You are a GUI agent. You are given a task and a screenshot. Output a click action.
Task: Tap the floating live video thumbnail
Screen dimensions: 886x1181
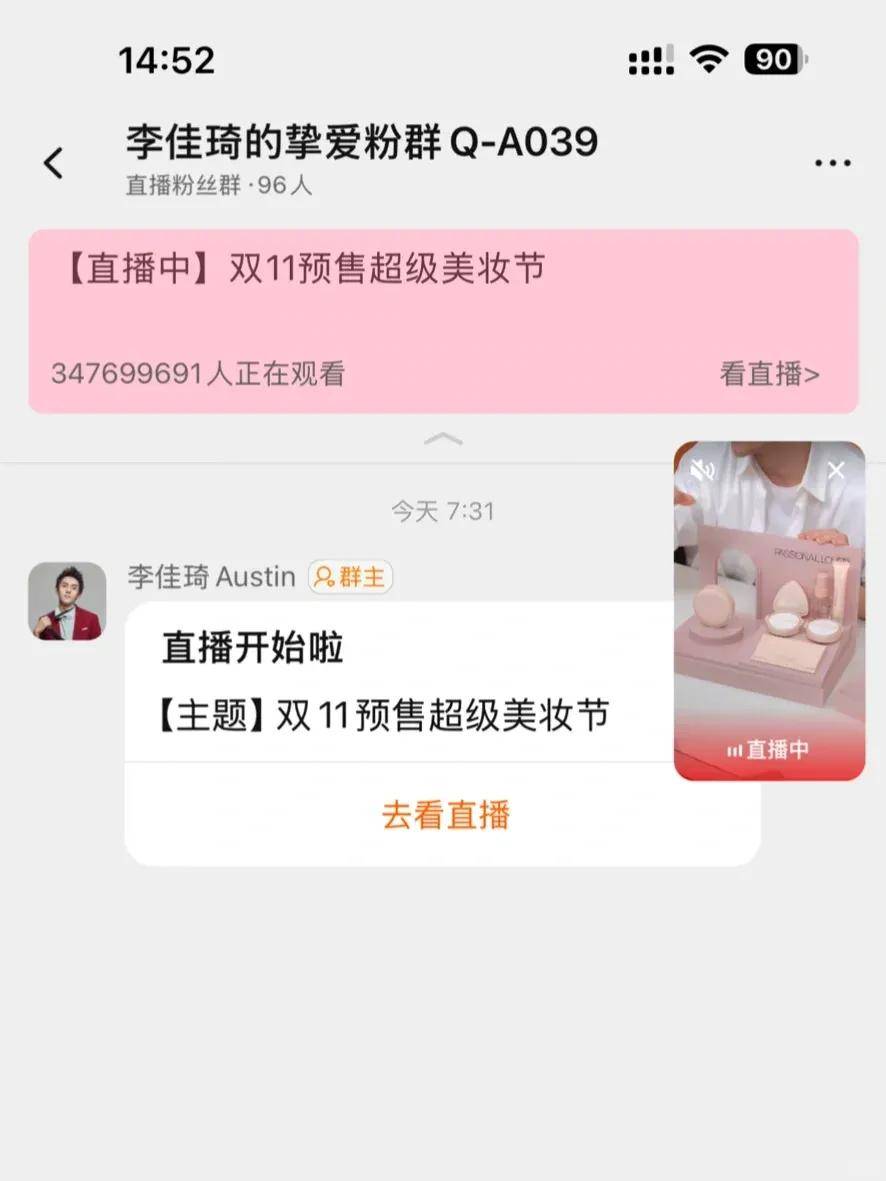click(768, 610)
